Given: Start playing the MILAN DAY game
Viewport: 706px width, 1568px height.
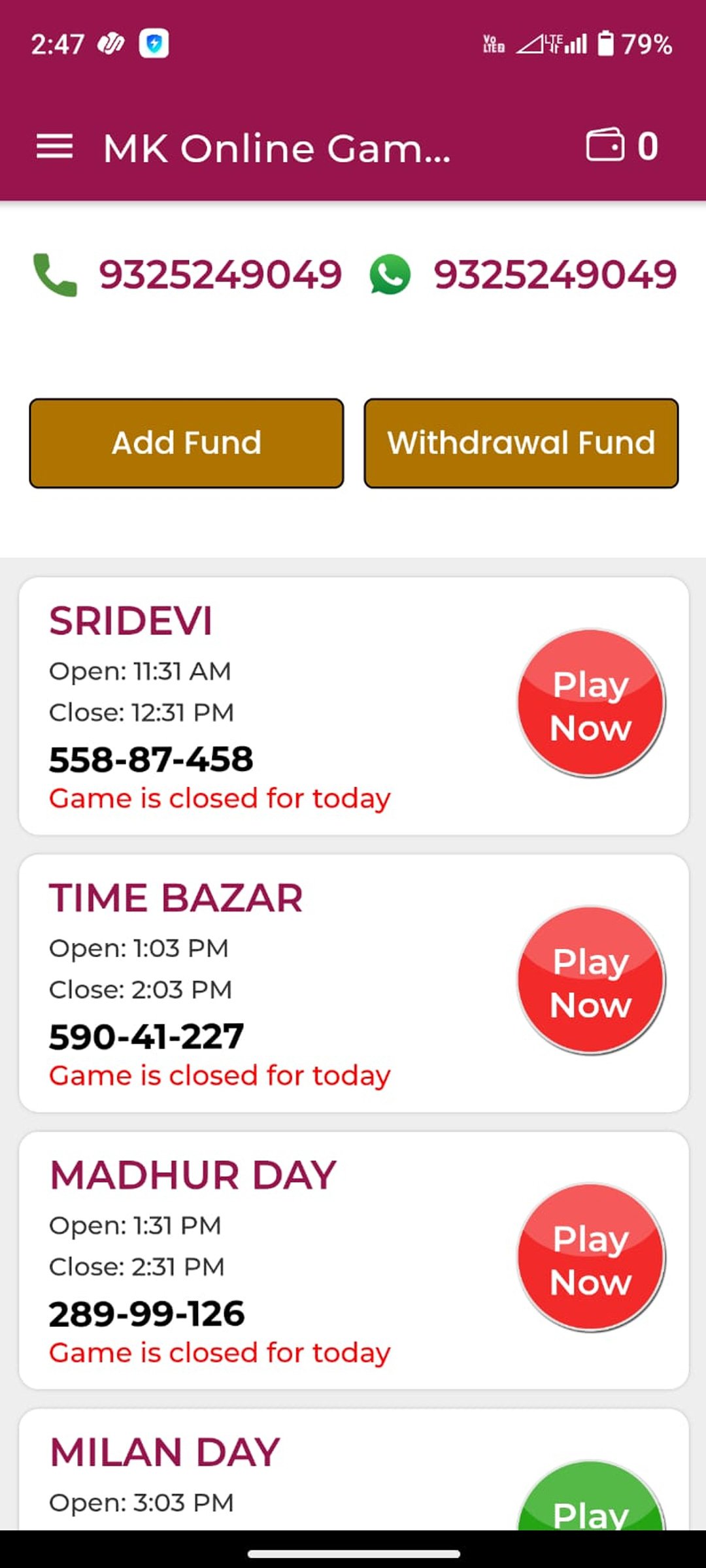Looking at the screenshot, I should [x=591, y=1503].
